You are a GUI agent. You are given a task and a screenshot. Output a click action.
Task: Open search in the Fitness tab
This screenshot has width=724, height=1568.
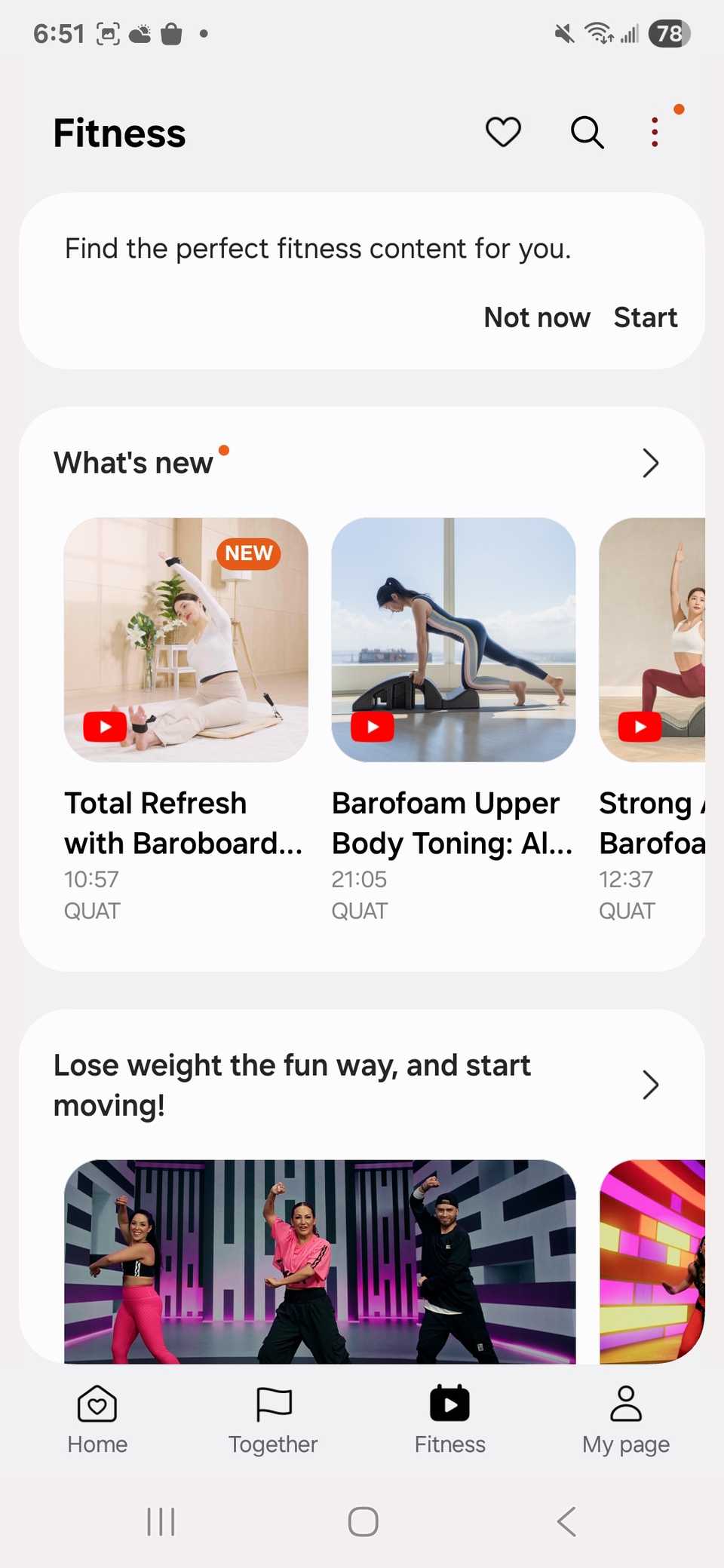(x=586, y=132)
